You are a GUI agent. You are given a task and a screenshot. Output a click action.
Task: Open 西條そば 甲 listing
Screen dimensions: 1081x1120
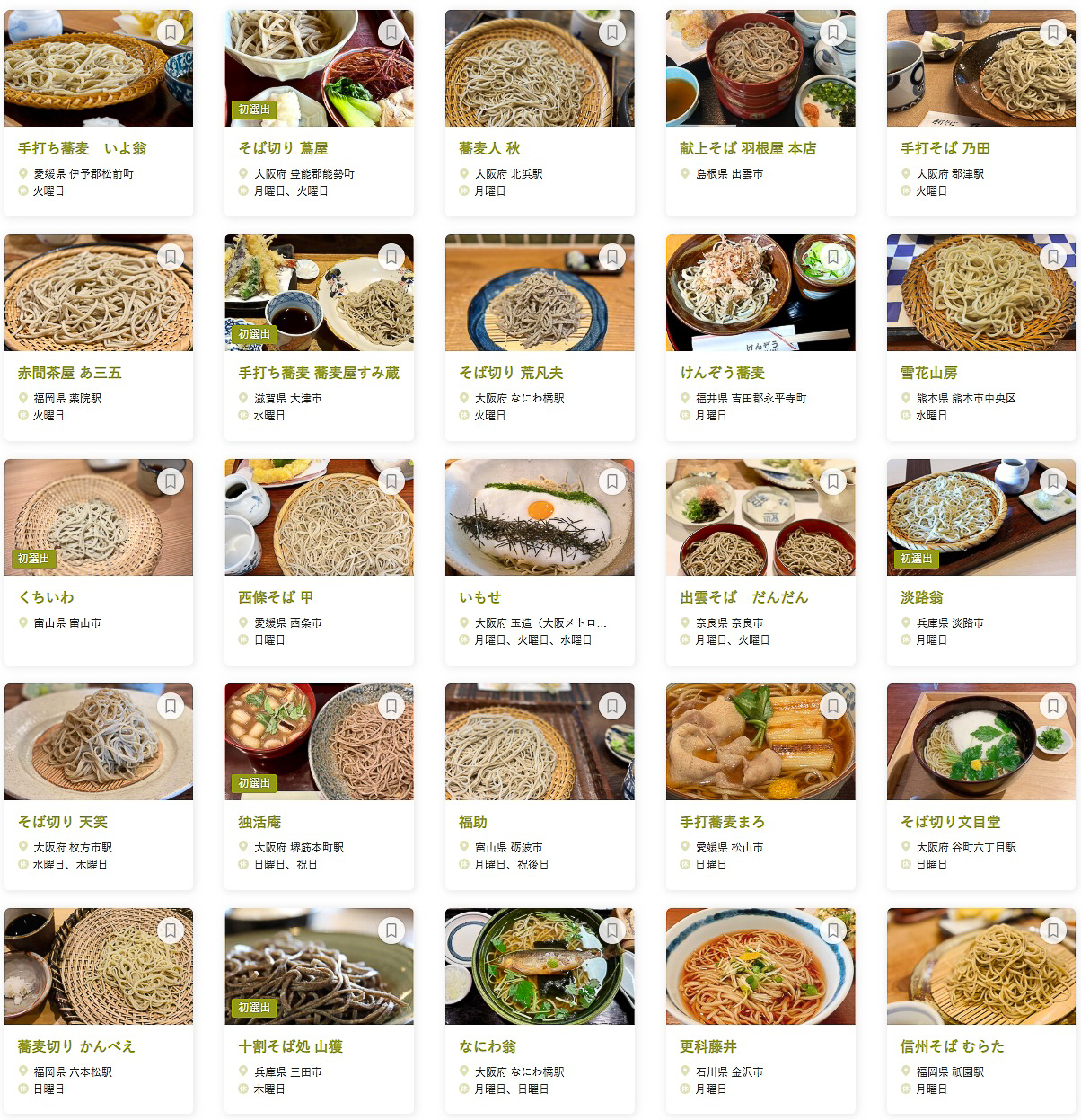click(x=276, y=597)
